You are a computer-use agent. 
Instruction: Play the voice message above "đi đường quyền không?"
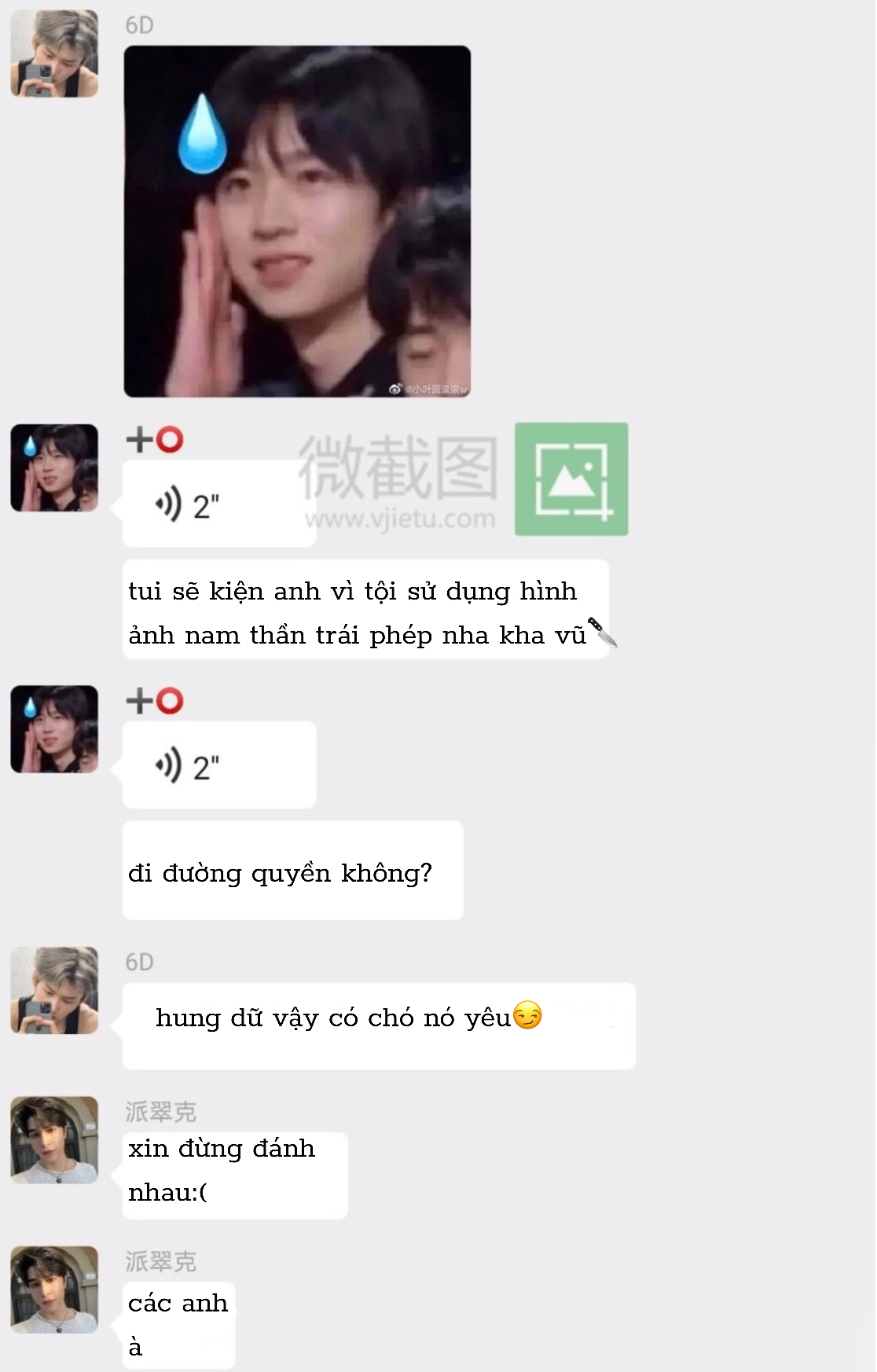click(x=218, y=765)
